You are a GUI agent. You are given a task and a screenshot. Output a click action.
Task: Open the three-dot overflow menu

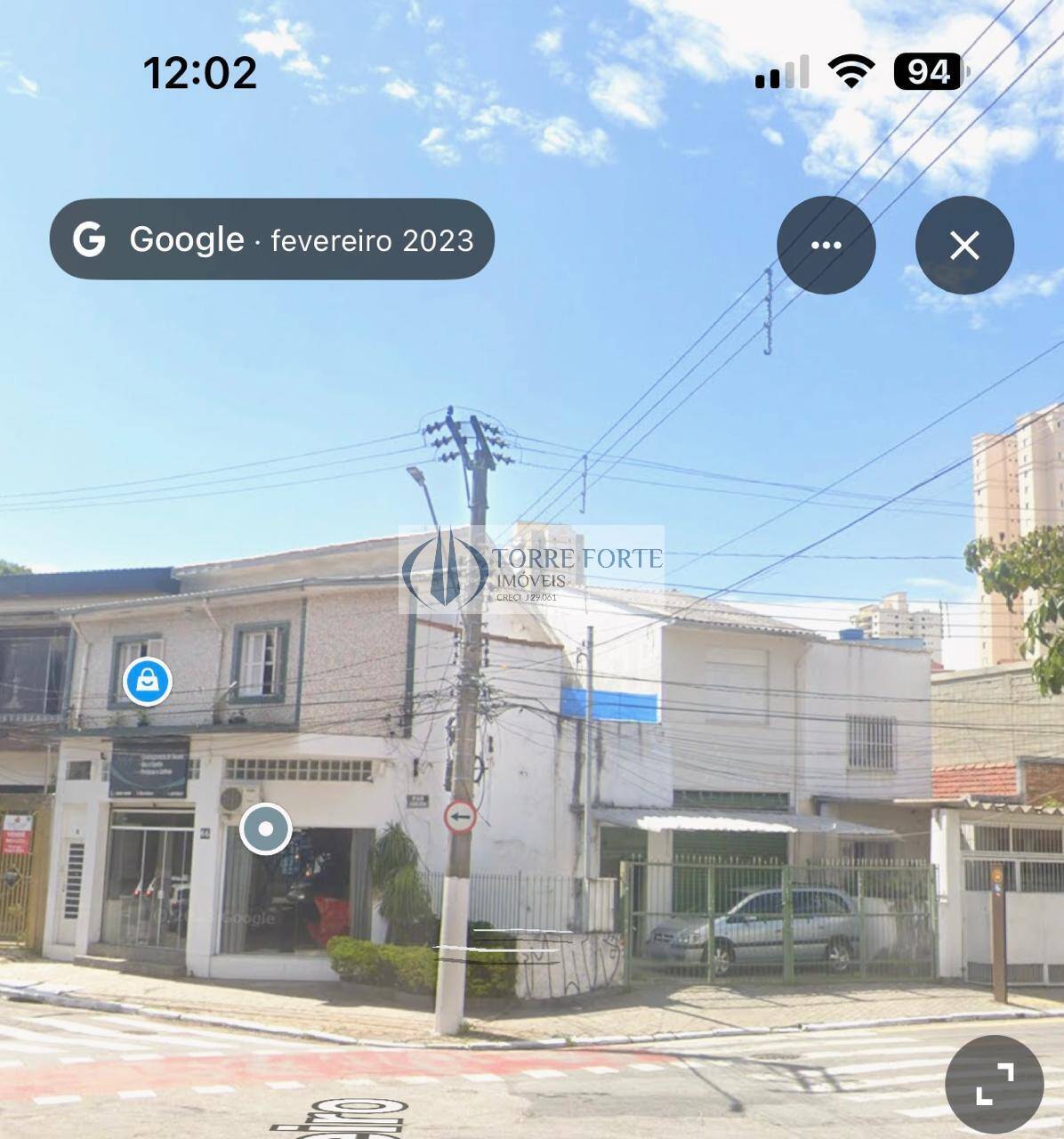[826, 246]
